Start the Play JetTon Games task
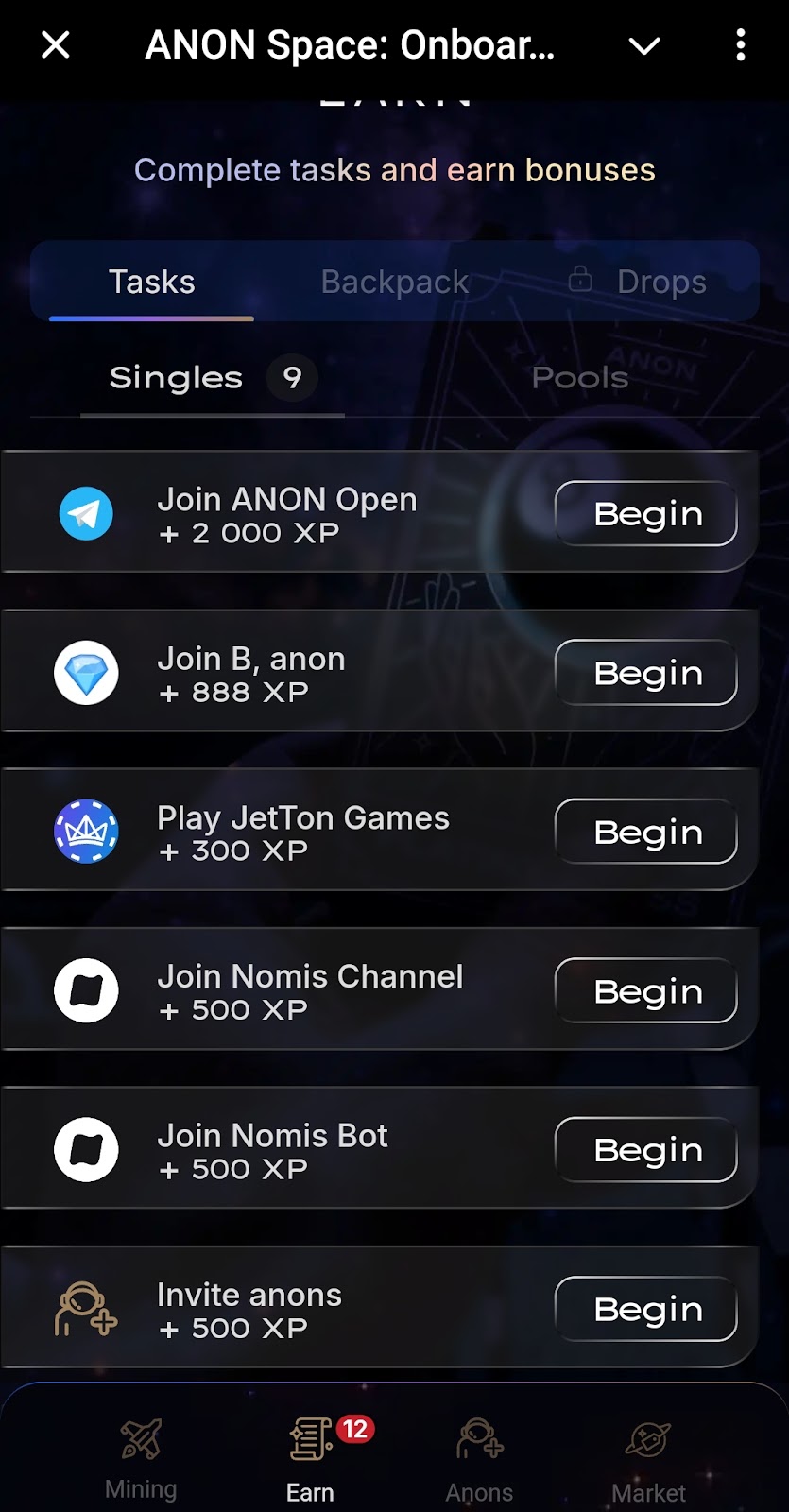789x1512 pixels. point(646,833)
